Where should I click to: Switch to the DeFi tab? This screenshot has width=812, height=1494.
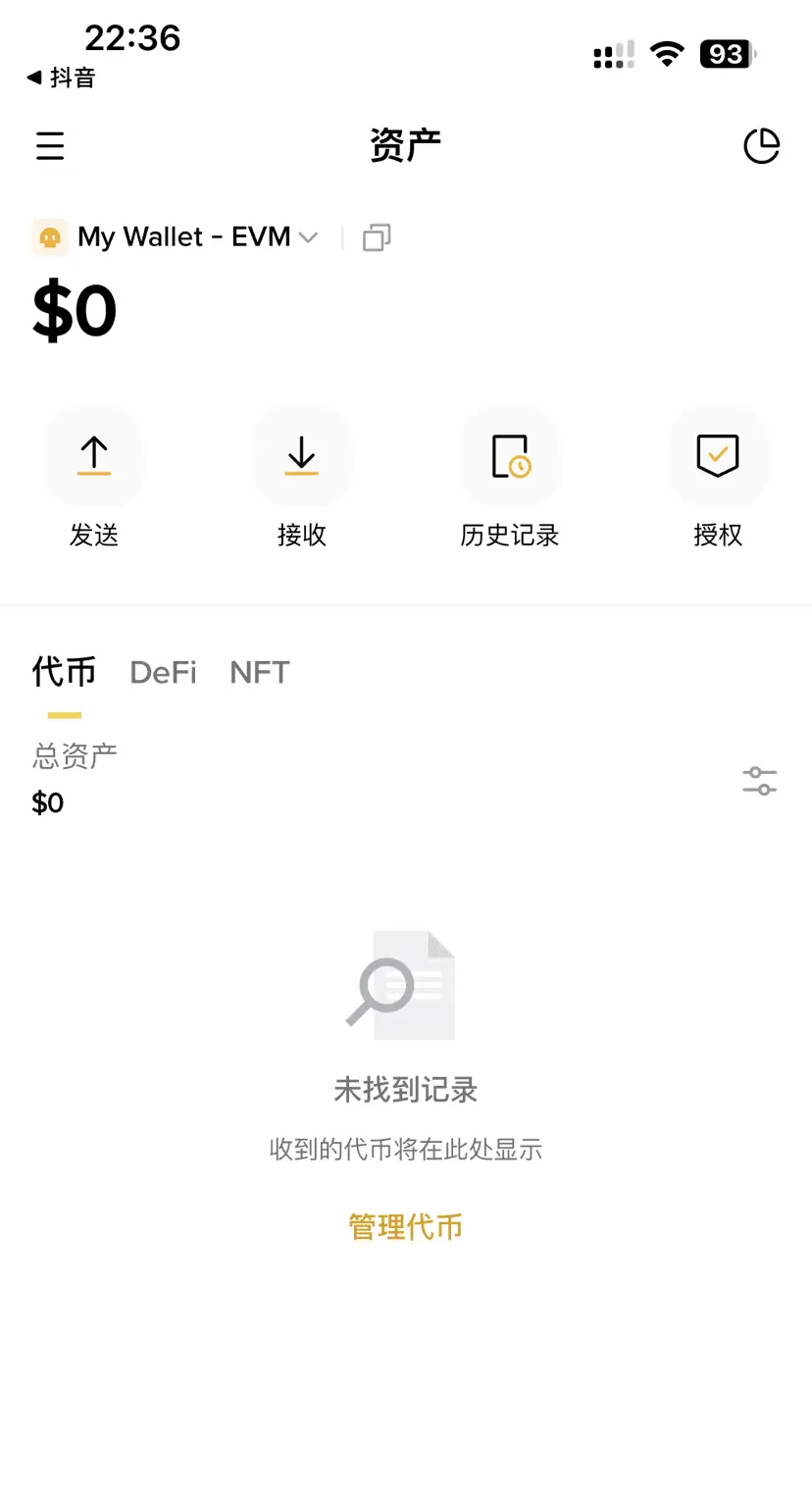click(163, 672)
